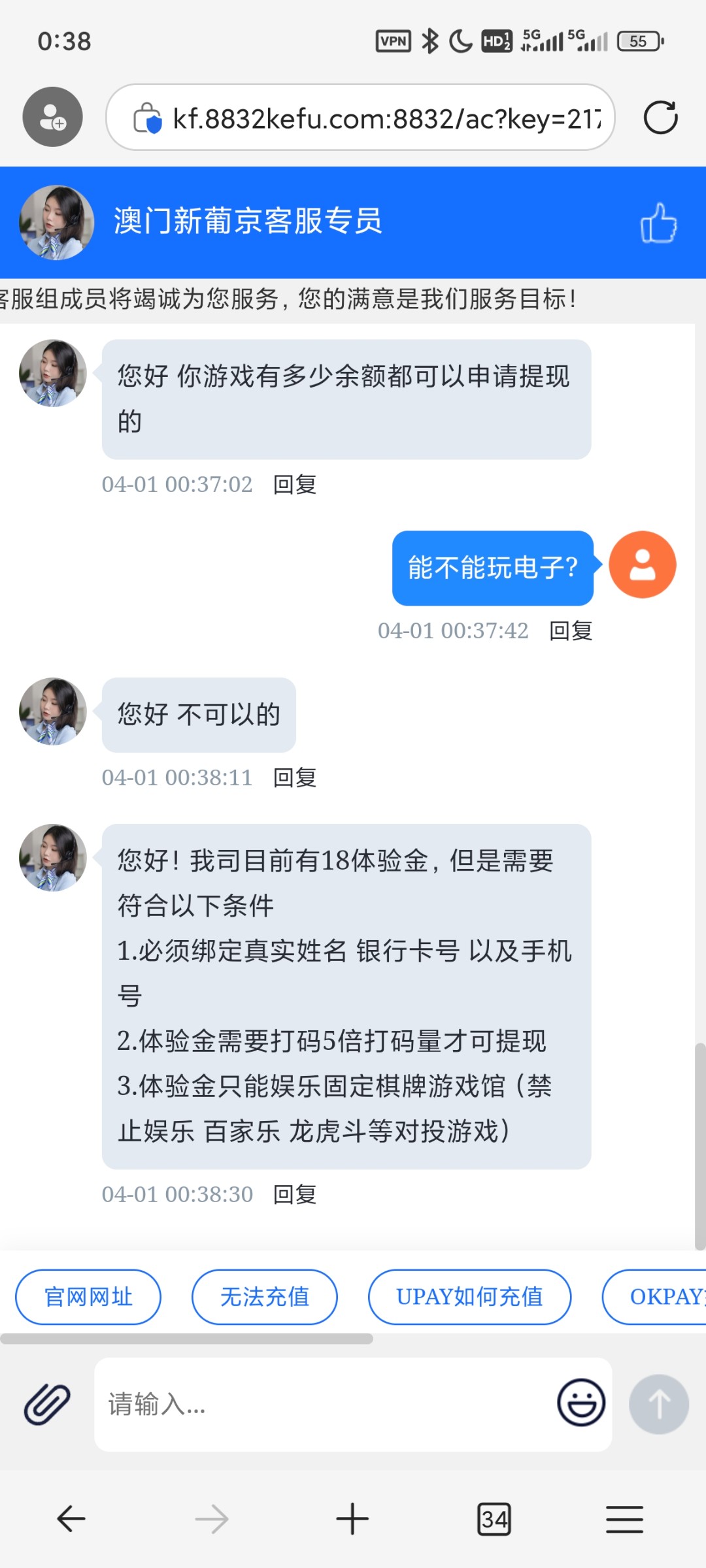706x1568 pixels.
Task: Open the tab switcher showing 34
Action: [x=494, y=1519]
